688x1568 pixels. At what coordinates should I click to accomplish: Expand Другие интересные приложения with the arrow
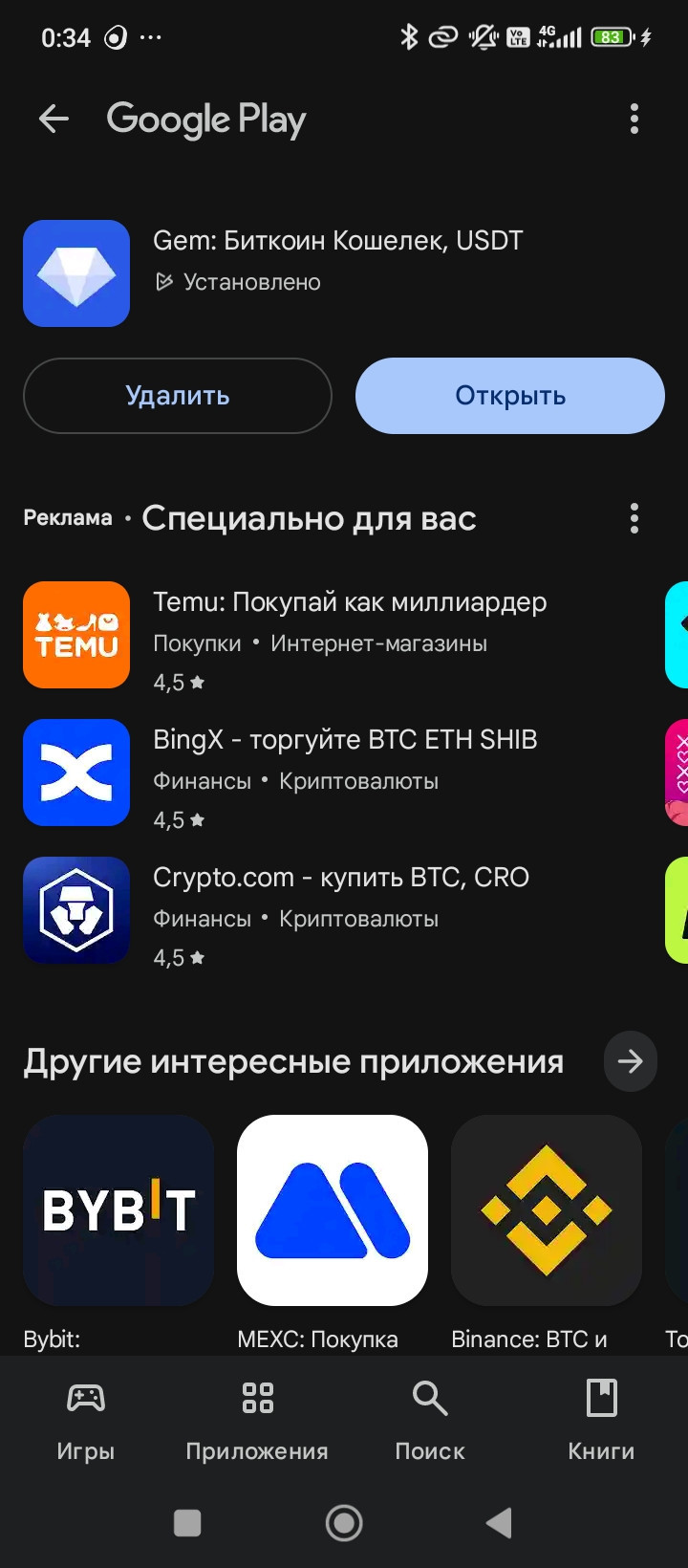pyautogui.click(x=631, y=1061)
